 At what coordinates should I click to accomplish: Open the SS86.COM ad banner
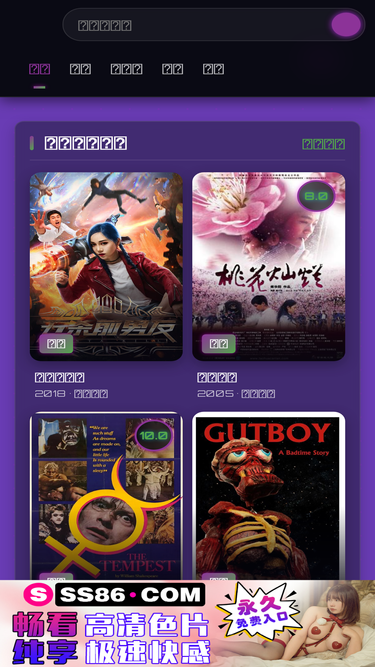tap(188, 623)
